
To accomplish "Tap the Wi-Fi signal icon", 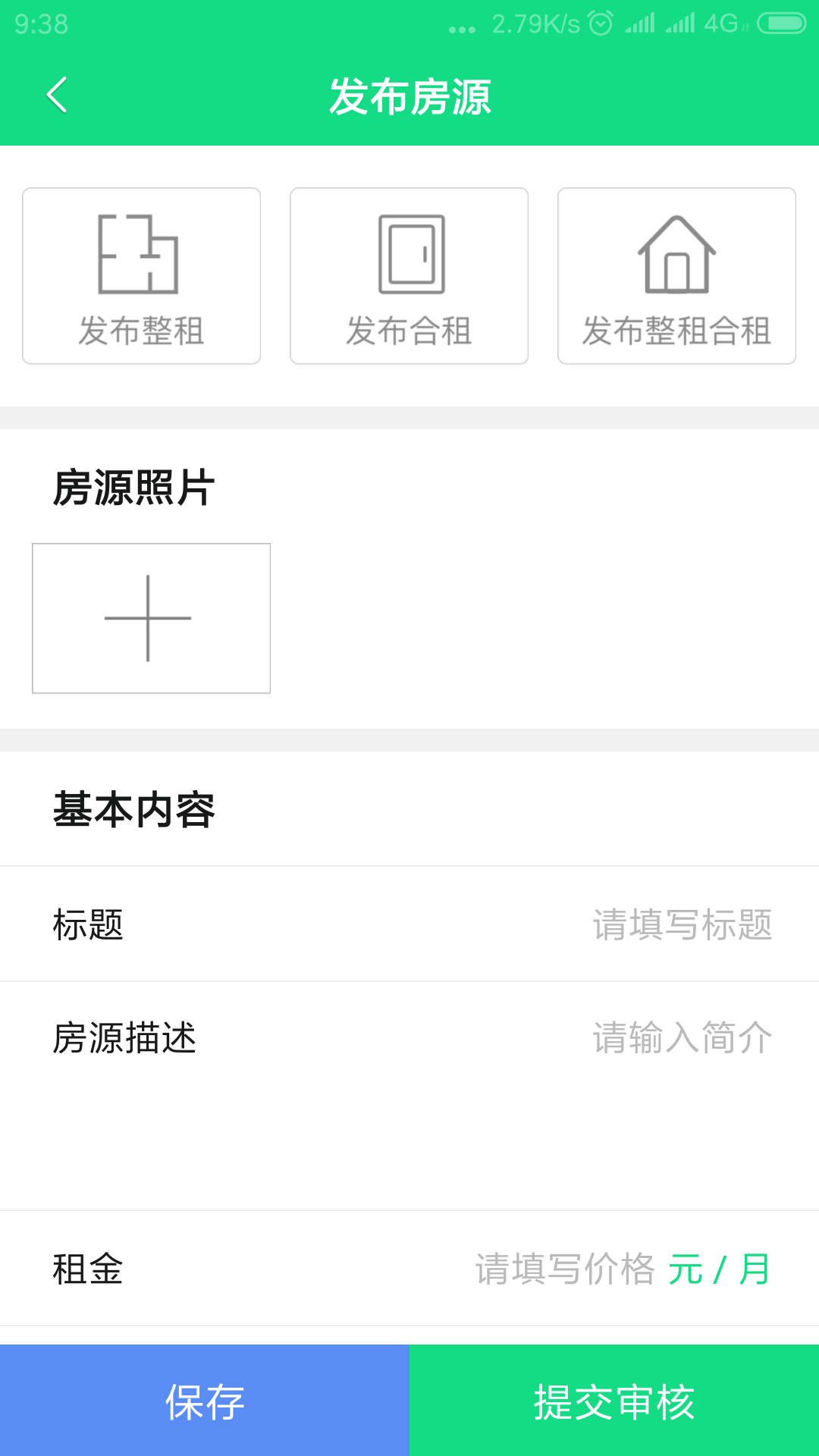I will pyautogui.click(x=641, y=23).
